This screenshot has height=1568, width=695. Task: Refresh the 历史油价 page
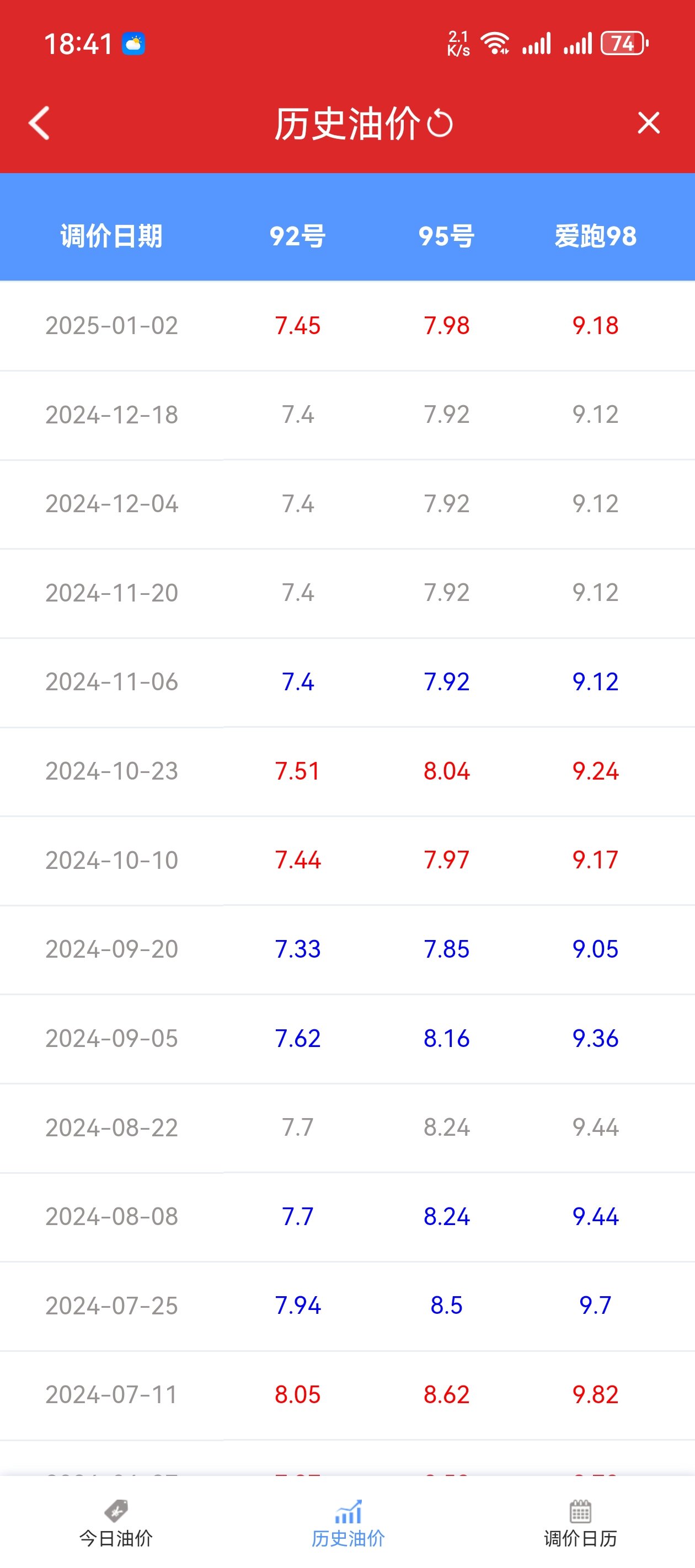[x=440, y=123]
